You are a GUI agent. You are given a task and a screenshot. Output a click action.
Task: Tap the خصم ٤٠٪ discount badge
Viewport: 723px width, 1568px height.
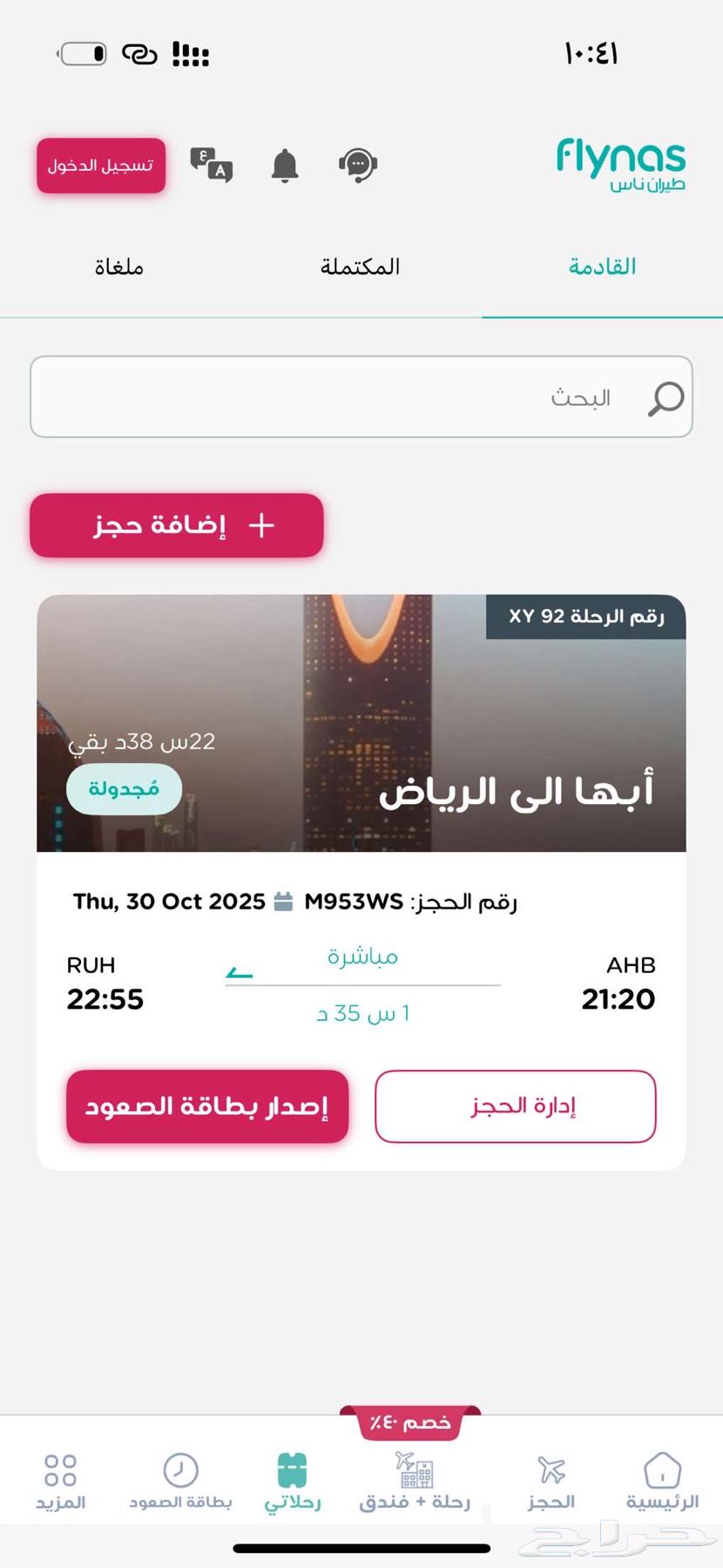pos(409,1423)
